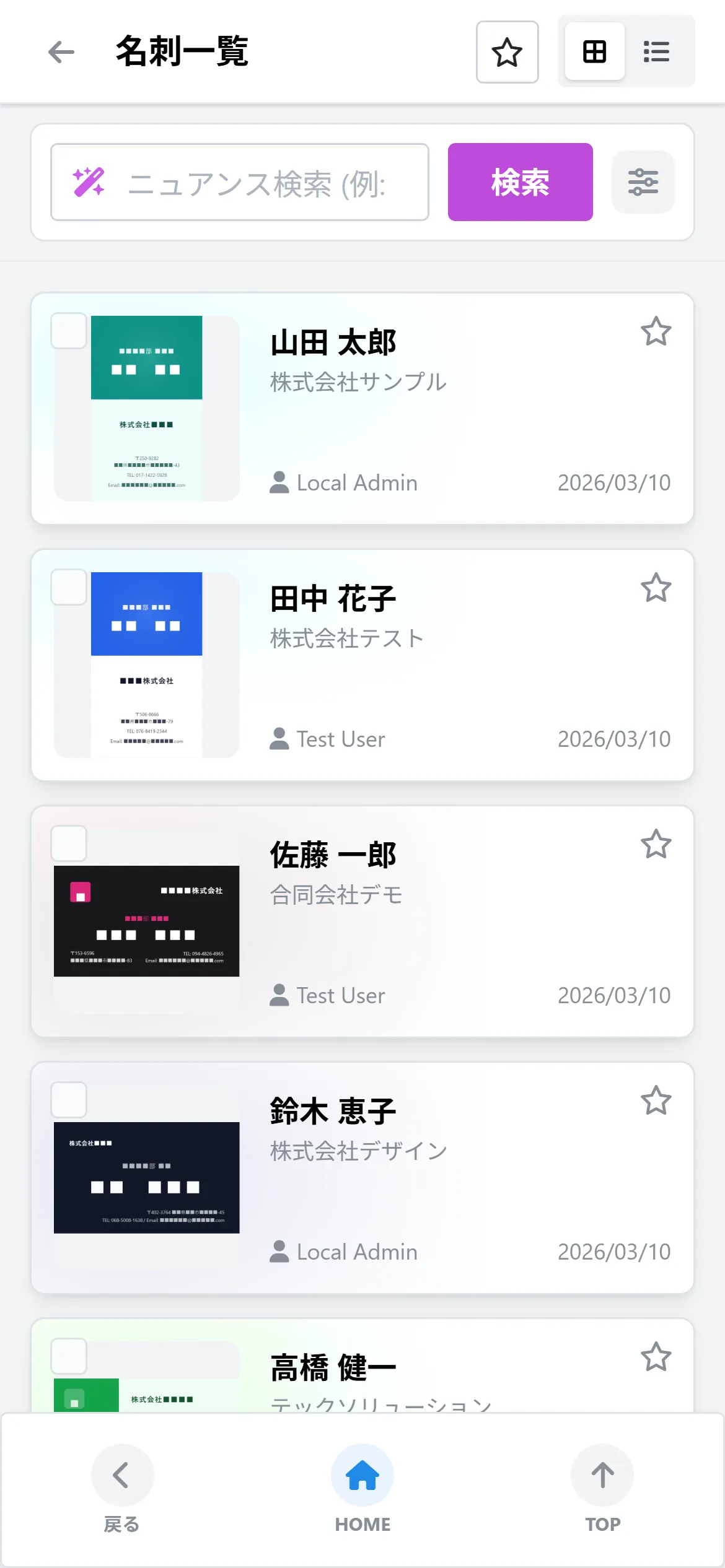Favorite 高橋 健一's card with the star
Viewport: 725px width, 1568px height.
click(656, 1357)
